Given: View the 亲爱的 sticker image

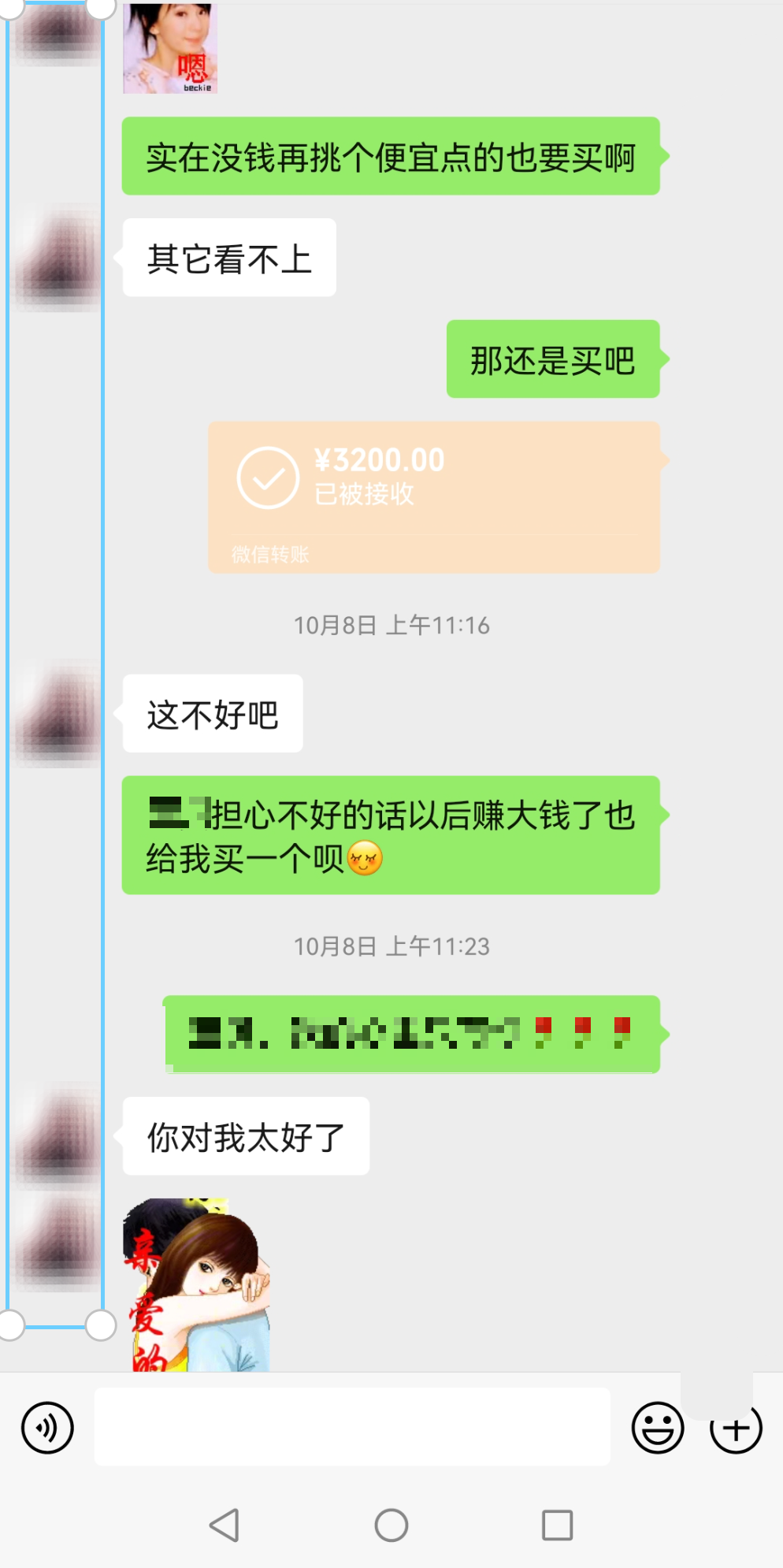Looking at the screenshot, I should (197, 1284).
